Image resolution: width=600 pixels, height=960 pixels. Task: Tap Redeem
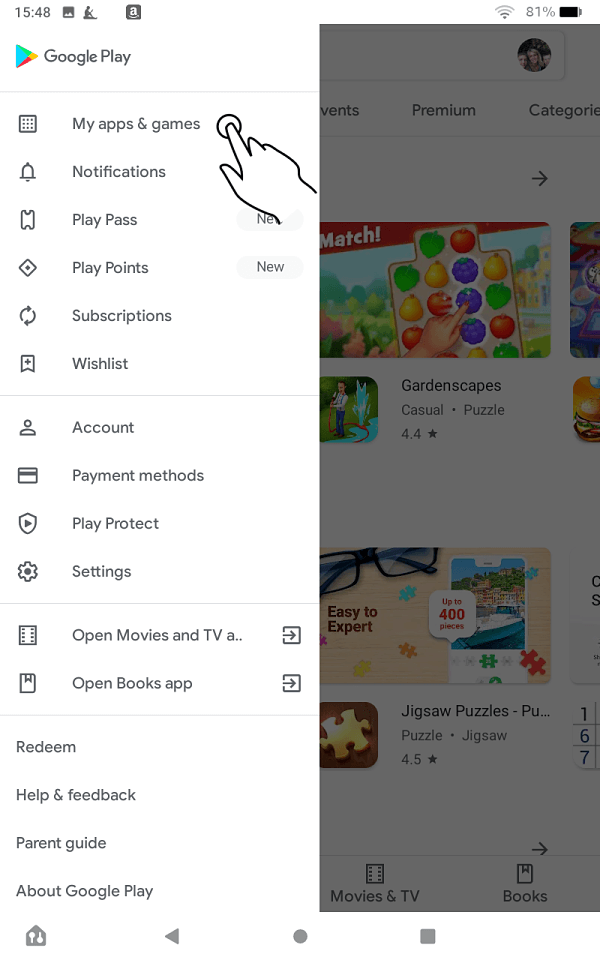(x=159, y=747)
